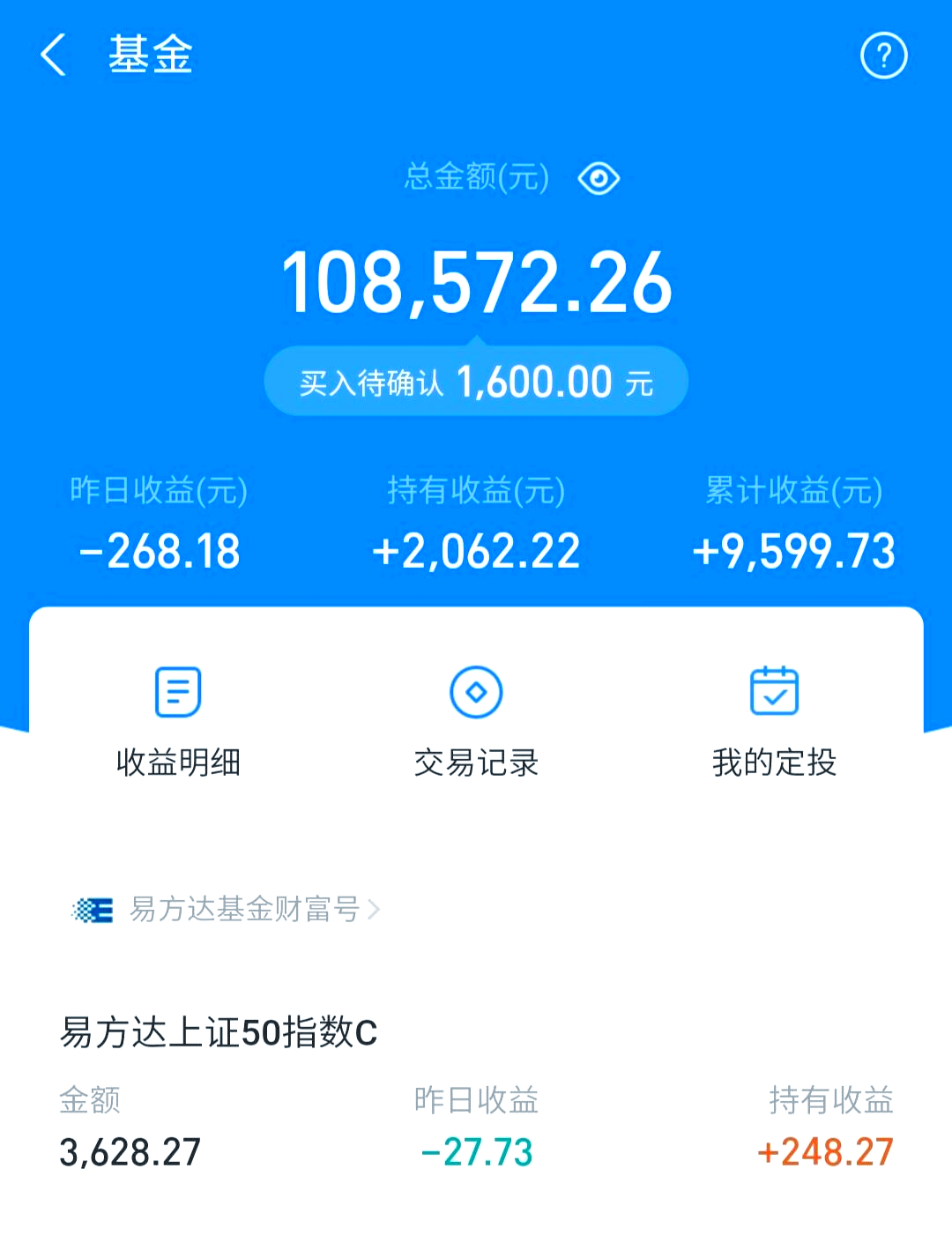Tap the 交易记录 (transaction records) coin icon
The height and width of the screenshot is (1243, 952).
(476, 692)
